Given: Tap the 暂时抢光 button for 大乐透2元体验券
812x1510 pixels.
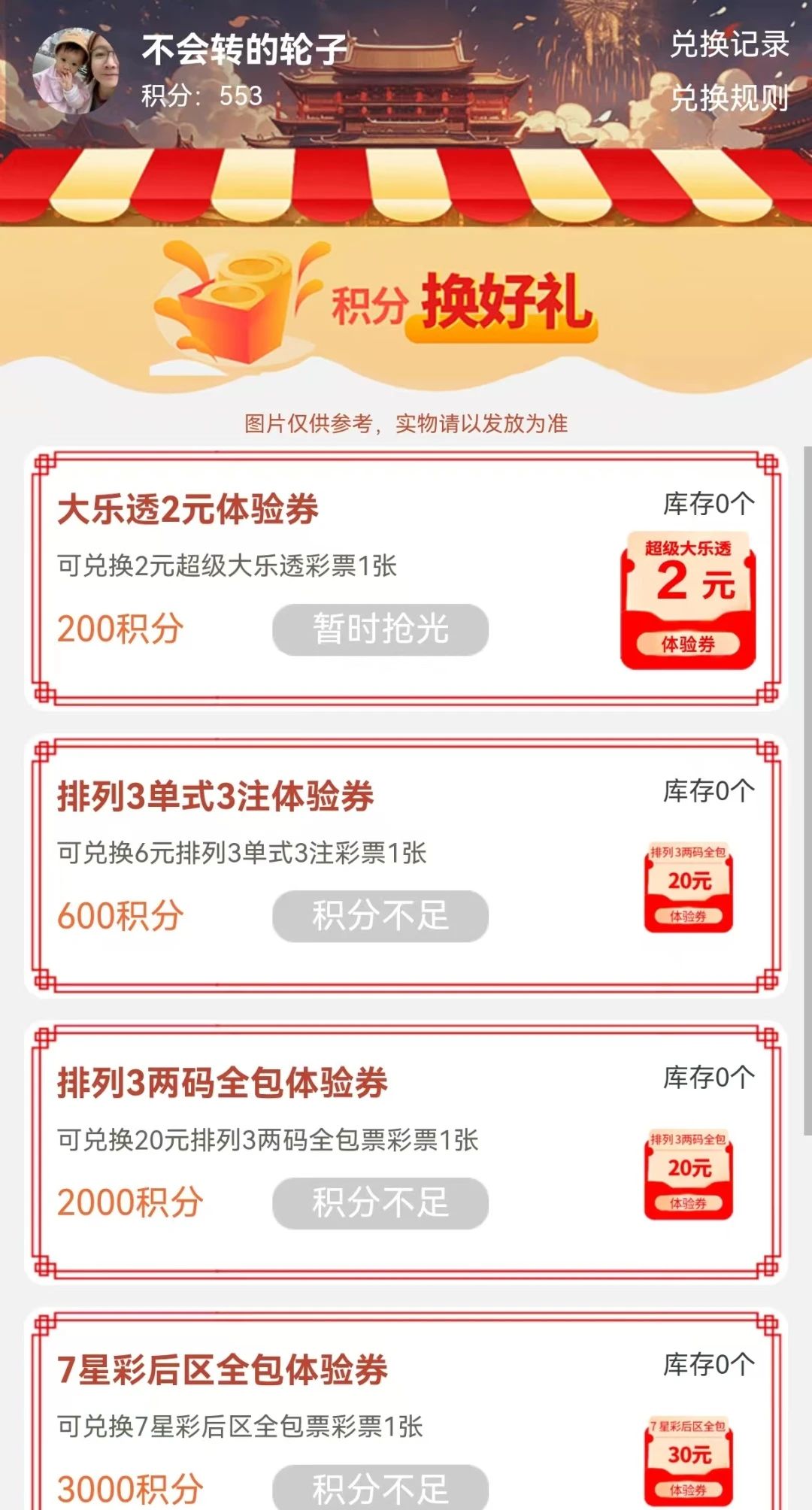Looking at the screenshot, I should click(x=380, y=629).
